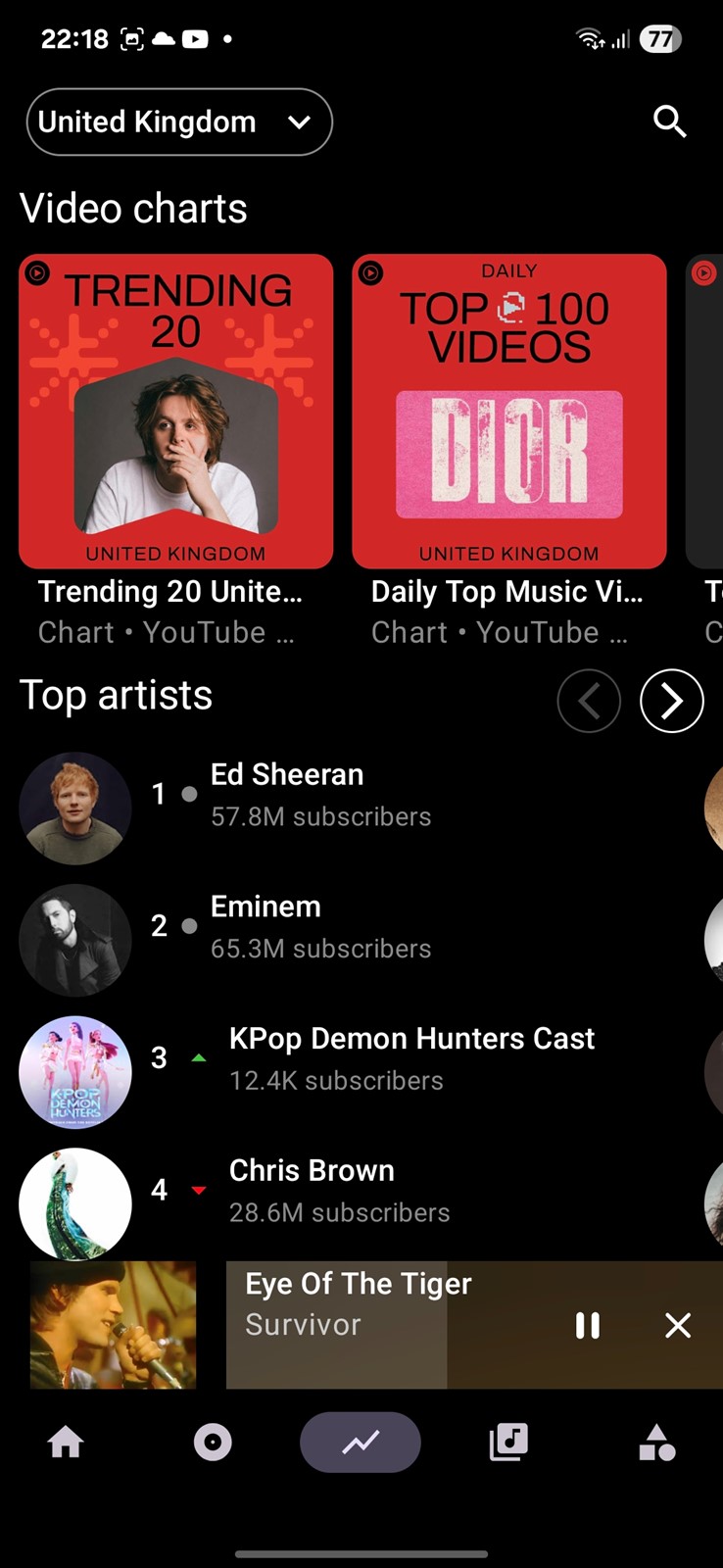
Task: Show next page of top artists
Action: (x=672, y=701)
